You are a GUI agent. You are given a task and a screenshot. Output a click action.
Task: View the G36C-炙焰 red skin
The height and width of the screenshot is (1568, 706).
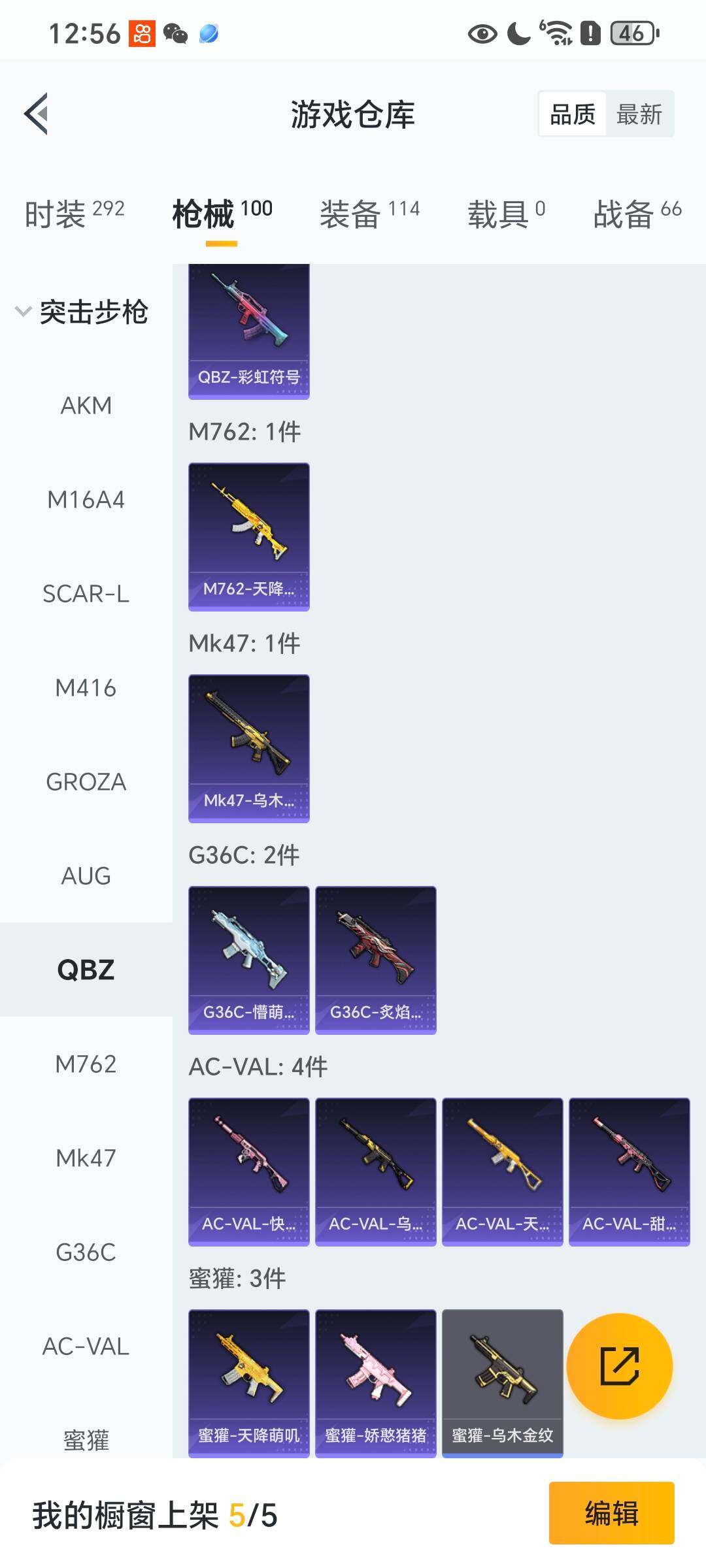375,960
